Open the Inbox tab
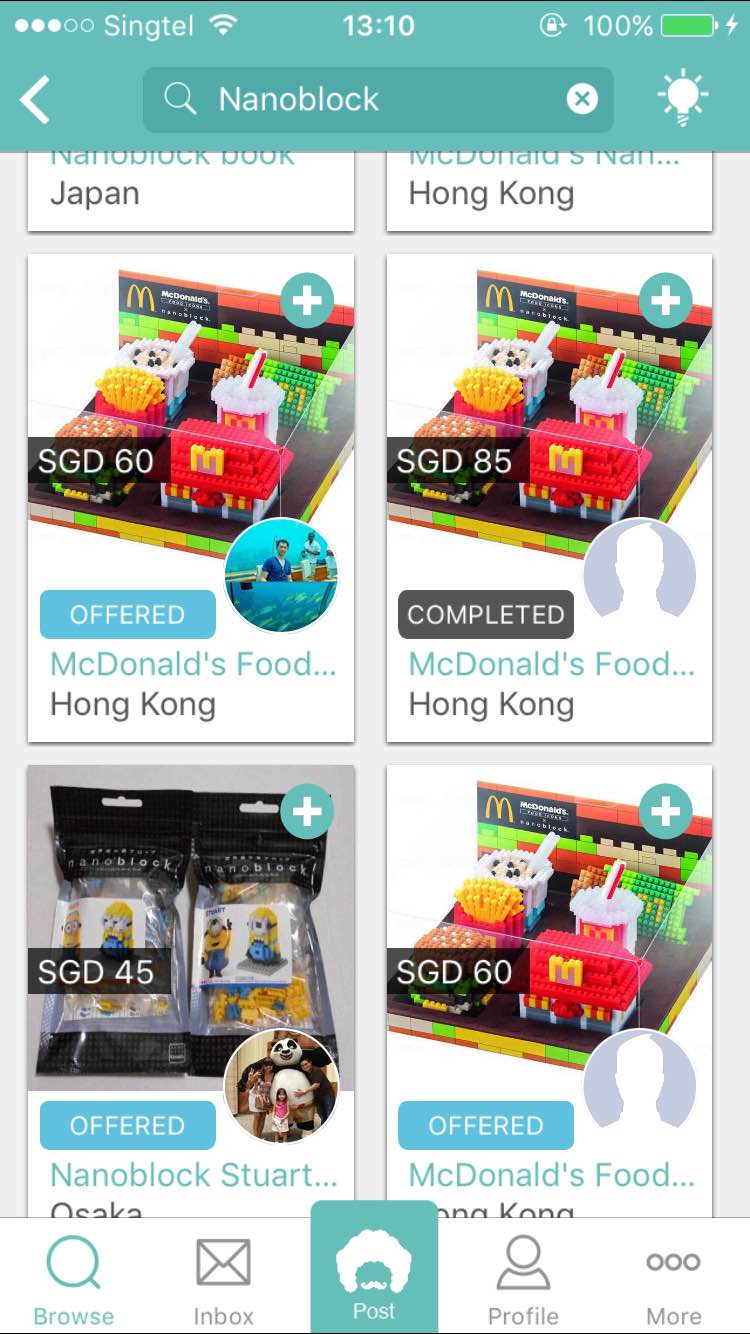This screenshot has width=750, height=1334. click(223, 1278)
